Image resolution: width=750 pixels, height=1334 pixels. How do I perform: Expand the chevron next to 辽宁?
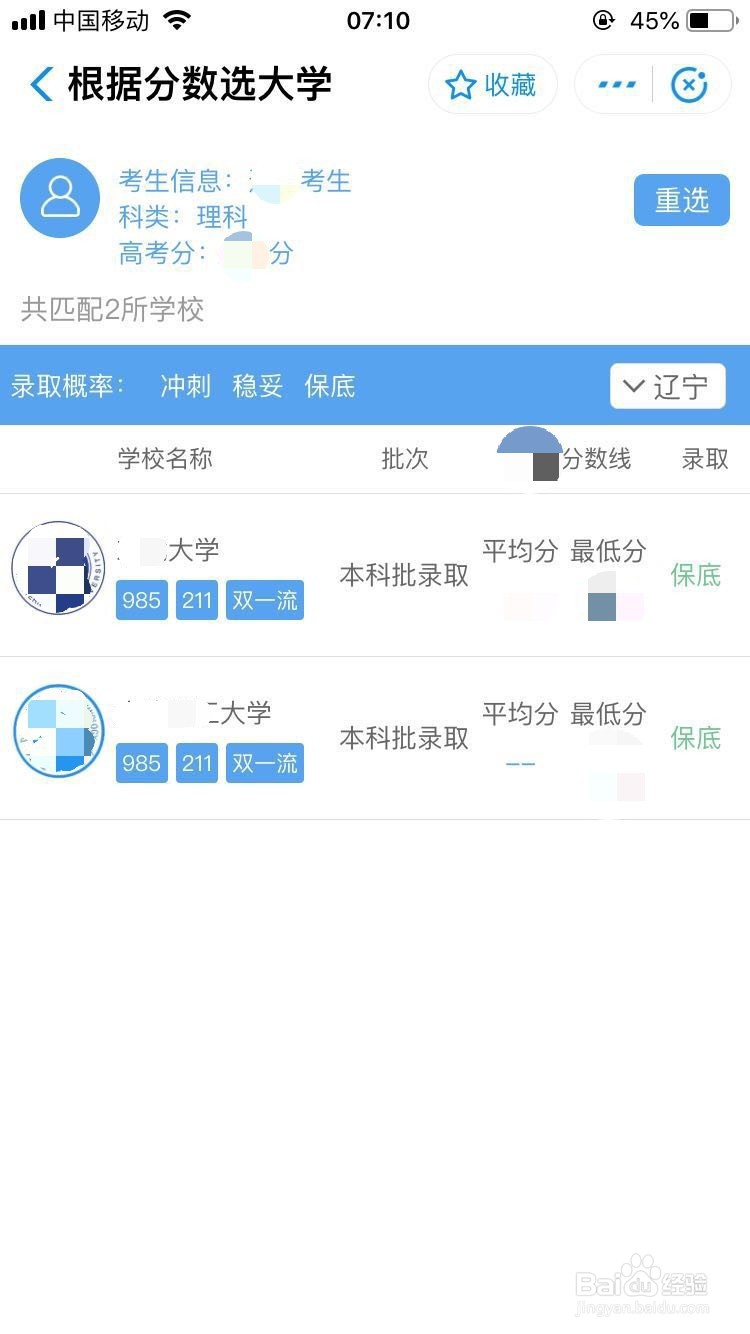pos(635,386)
